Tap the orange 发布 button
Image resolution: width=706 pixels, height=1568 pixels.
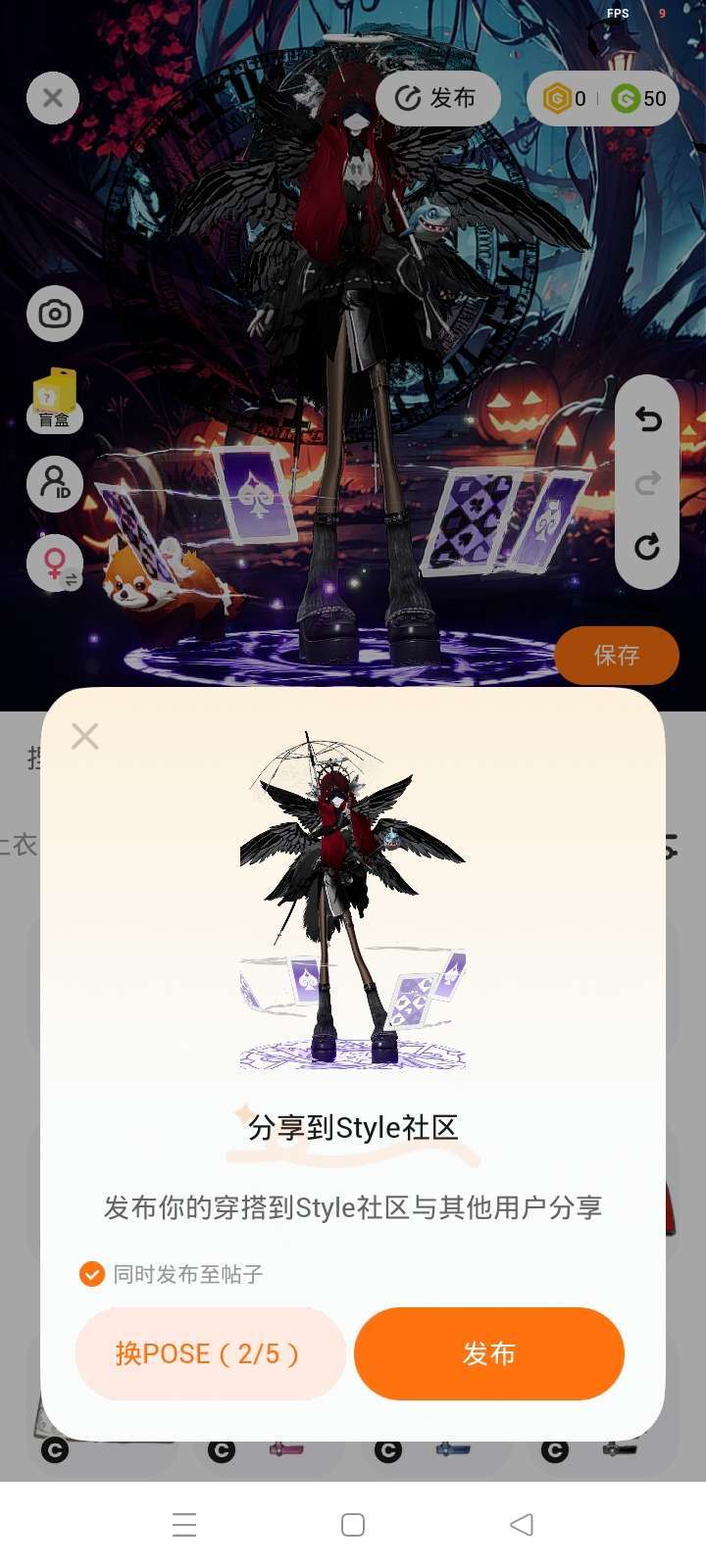point(488,1353)
